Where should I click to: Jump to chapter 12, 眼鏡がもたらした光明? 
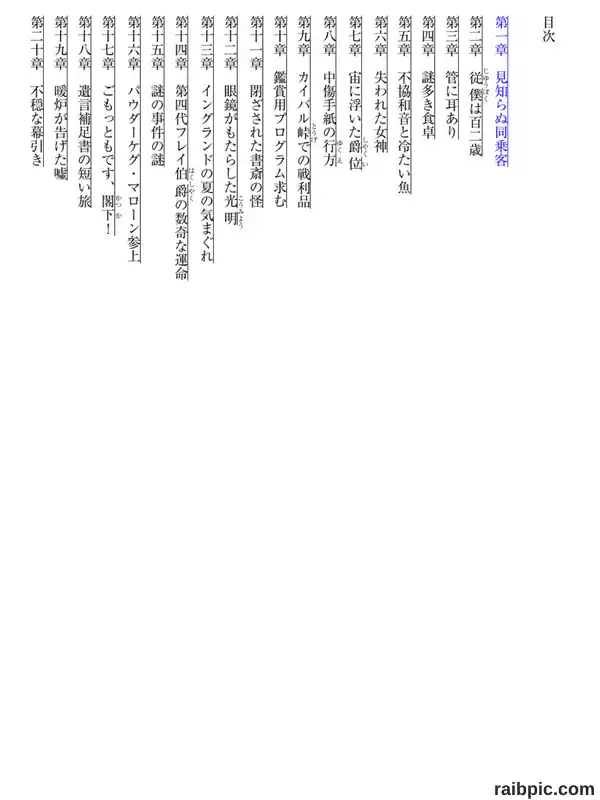(231, 120)
